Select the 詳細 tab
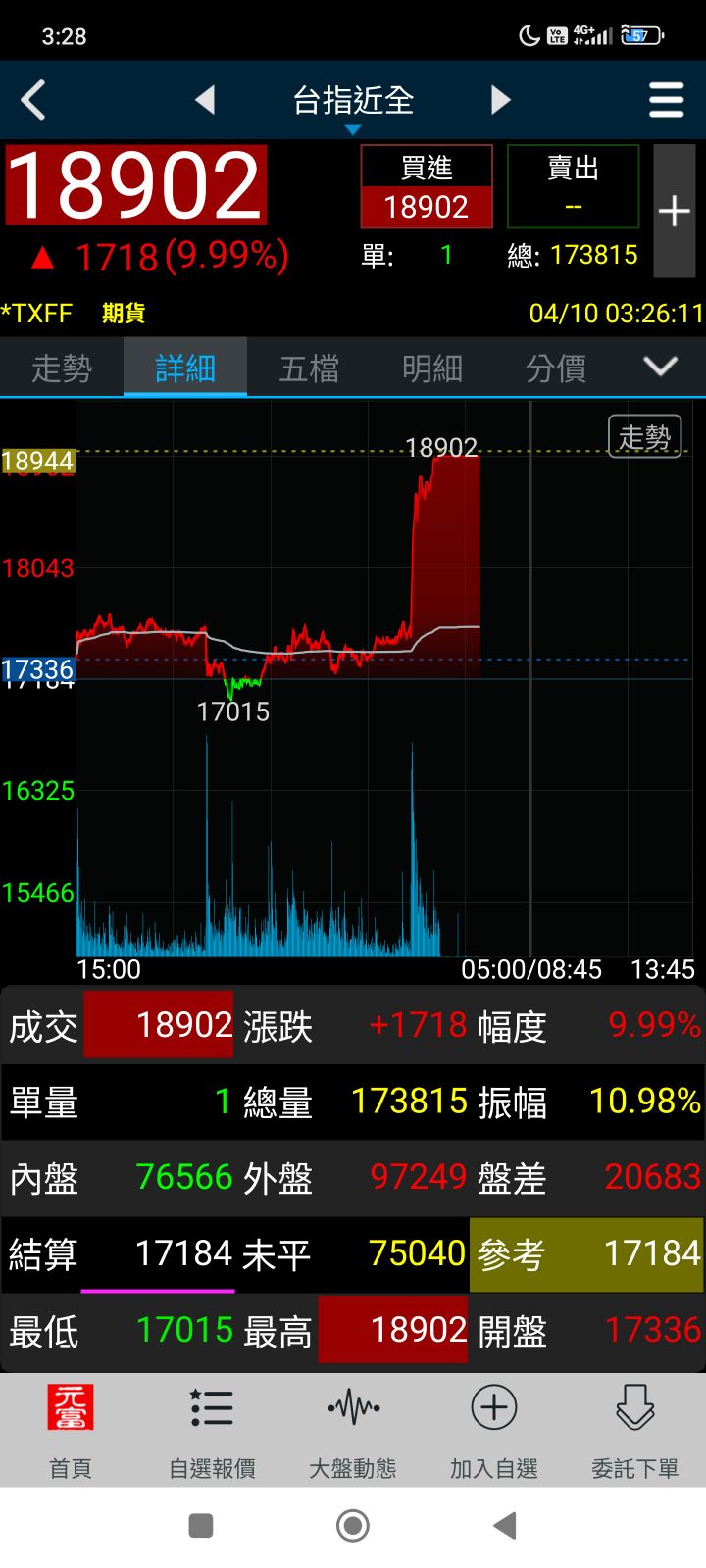 (x=185, y=368)
